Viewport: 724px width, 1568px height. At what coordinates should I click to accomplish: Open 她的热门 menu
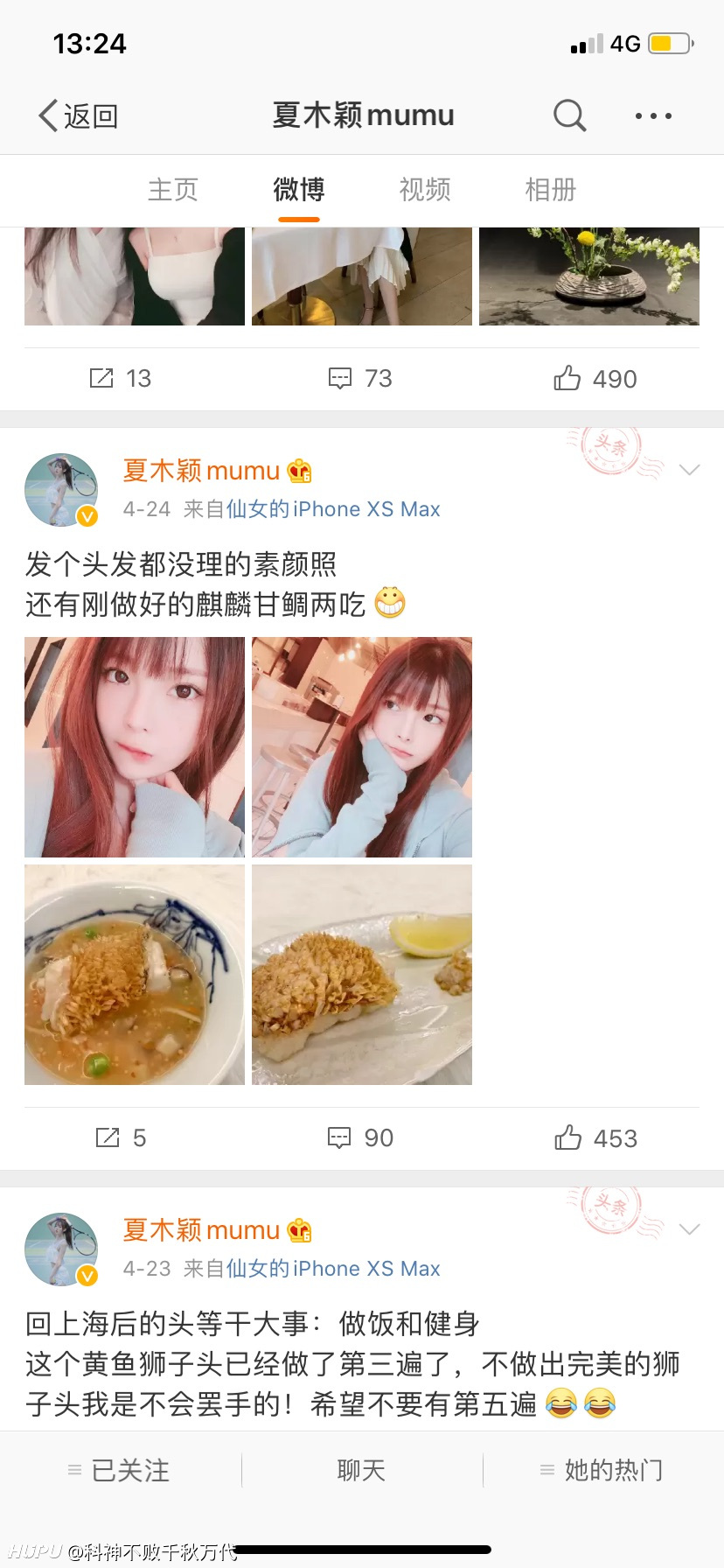pyautogui.click(x=602, y=1470)
